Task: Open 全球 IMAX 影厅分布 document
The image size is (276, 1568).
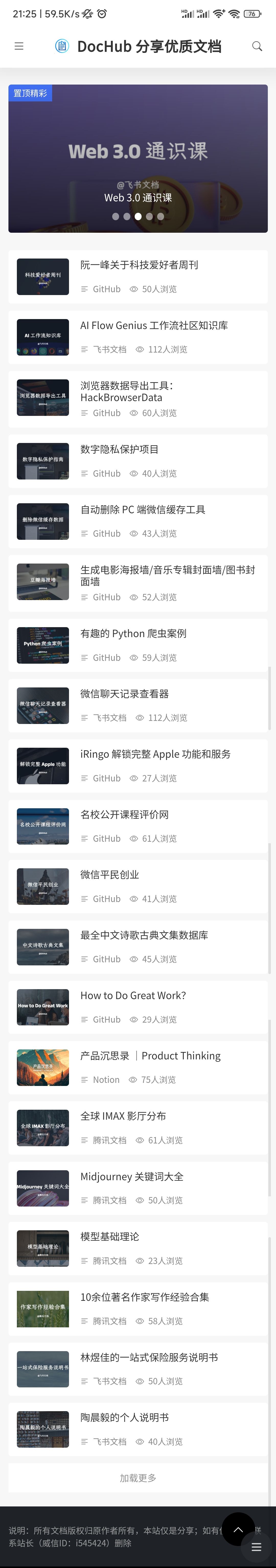Action: 123,1116
